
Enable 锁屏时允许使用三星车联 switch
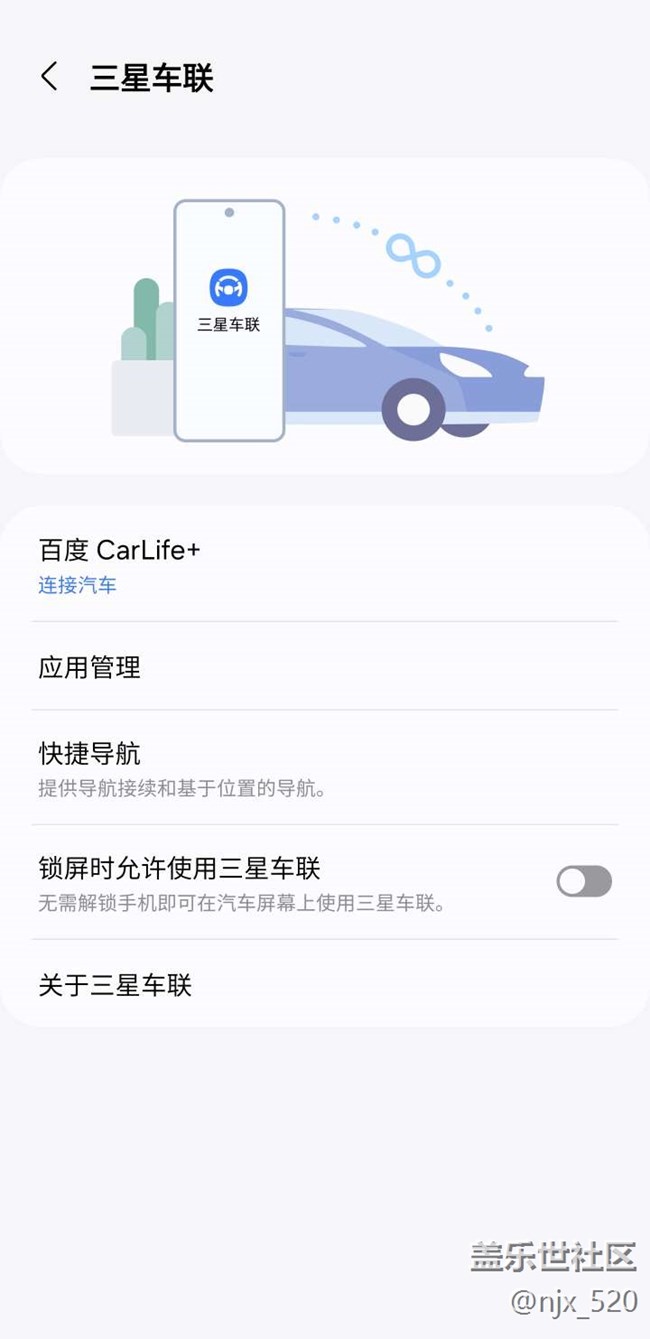coord(583,881)
